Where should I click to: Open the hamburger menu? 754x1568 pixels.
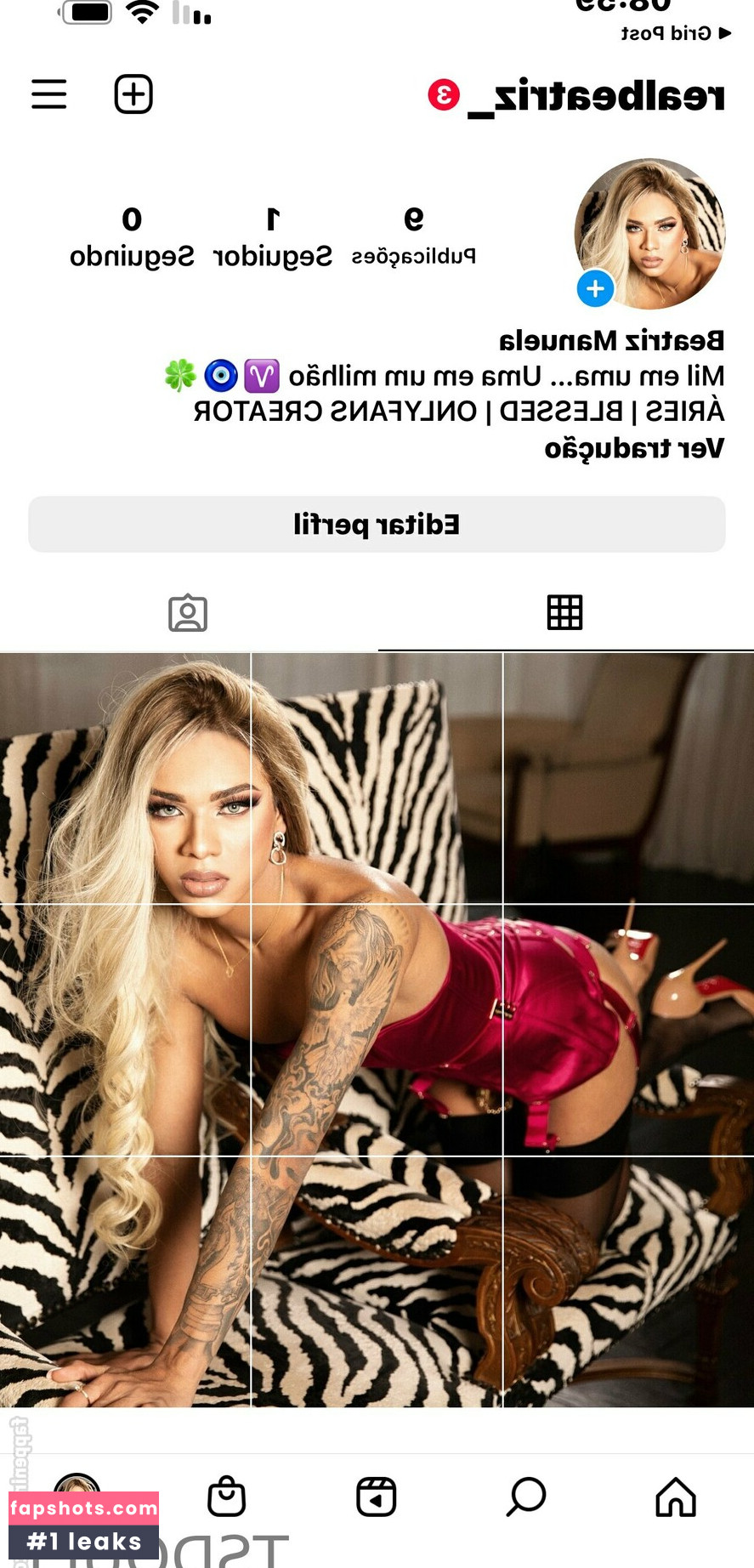pos(48,94)
